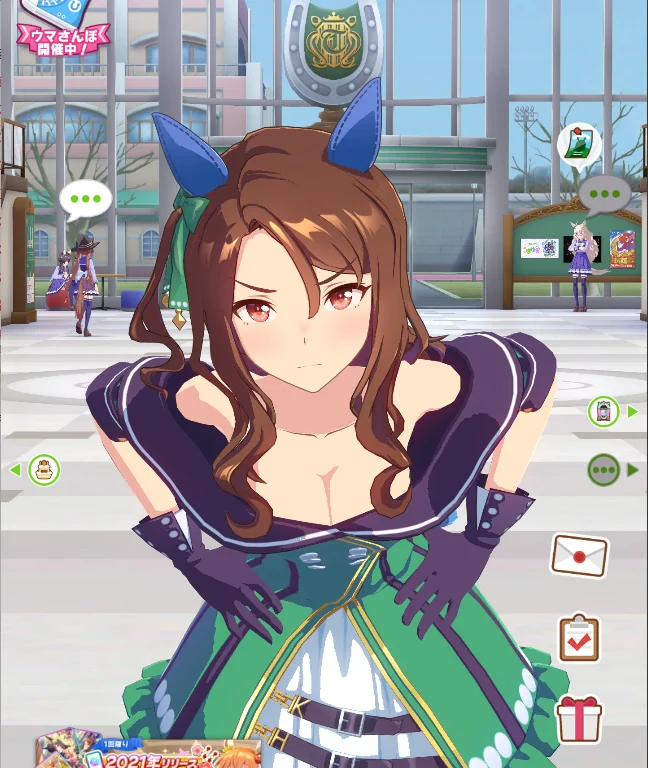Open the present gift box

[x=579, y=719]
